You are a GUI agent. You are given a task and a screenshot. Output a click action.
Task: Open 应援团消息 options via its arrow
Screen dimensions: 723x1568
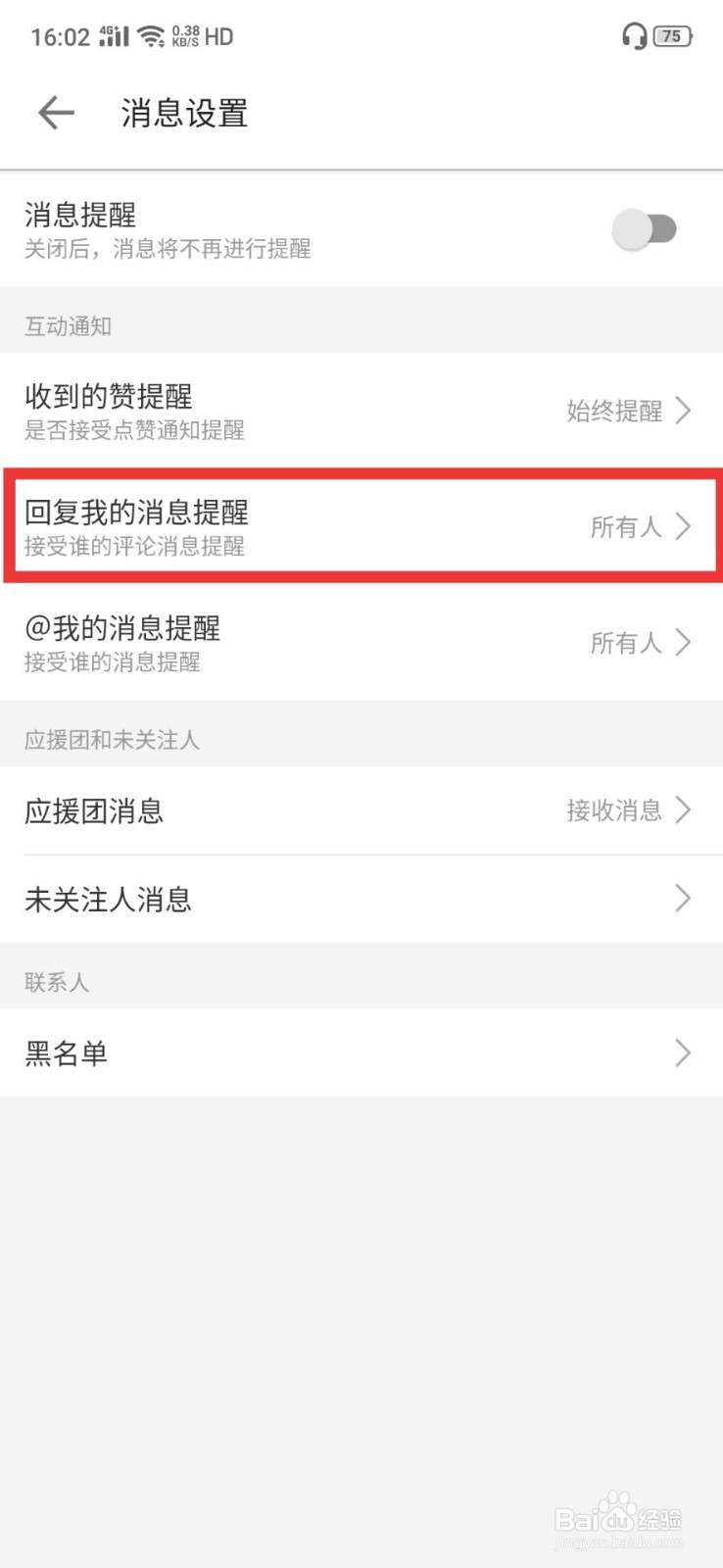[684, 810]
